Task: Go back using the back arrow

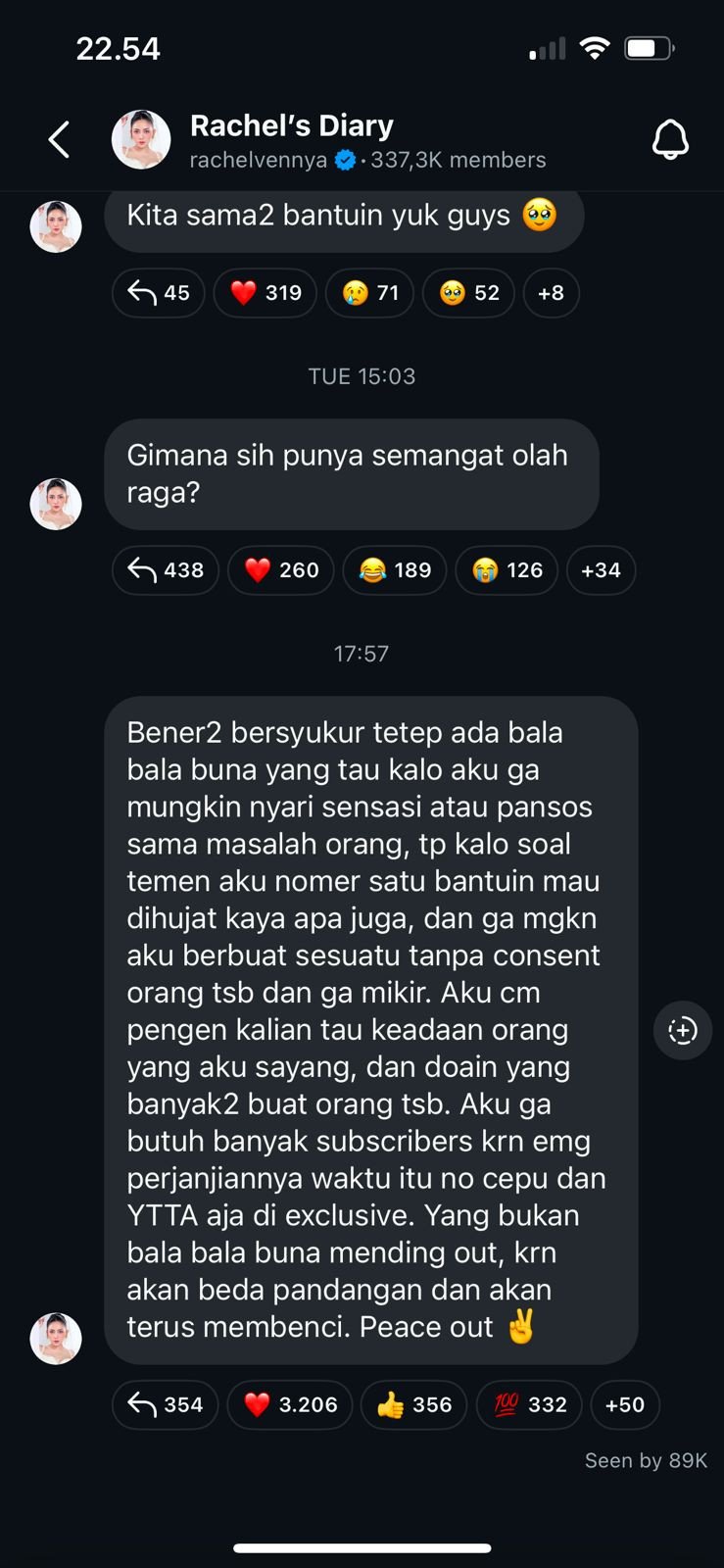Action: coord(59,140)
